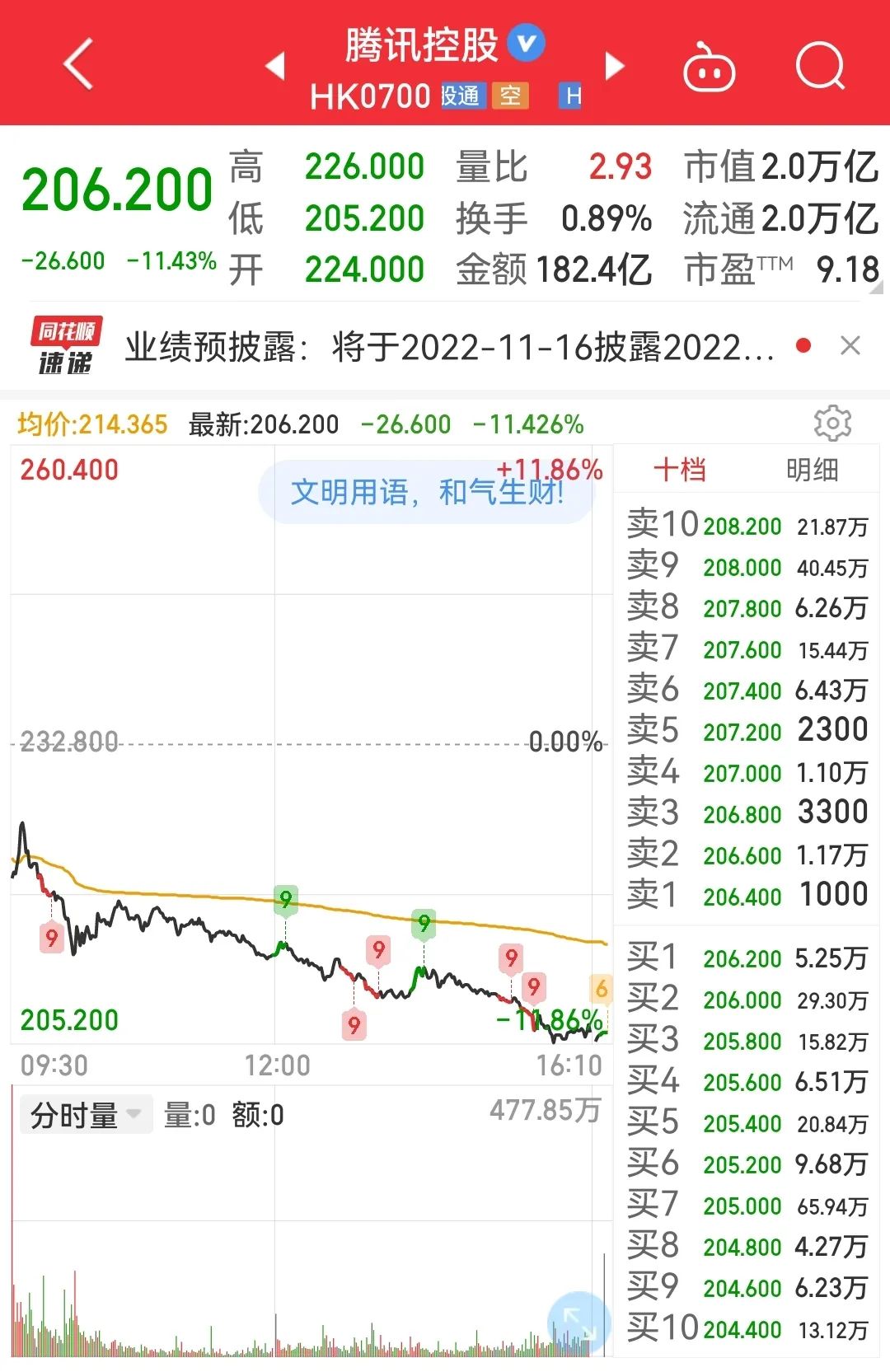Image resolution: width=890 pixels, height=1372 pixels.
Task: Switch to the 明细 tab
Action: (x=813, y=471)
